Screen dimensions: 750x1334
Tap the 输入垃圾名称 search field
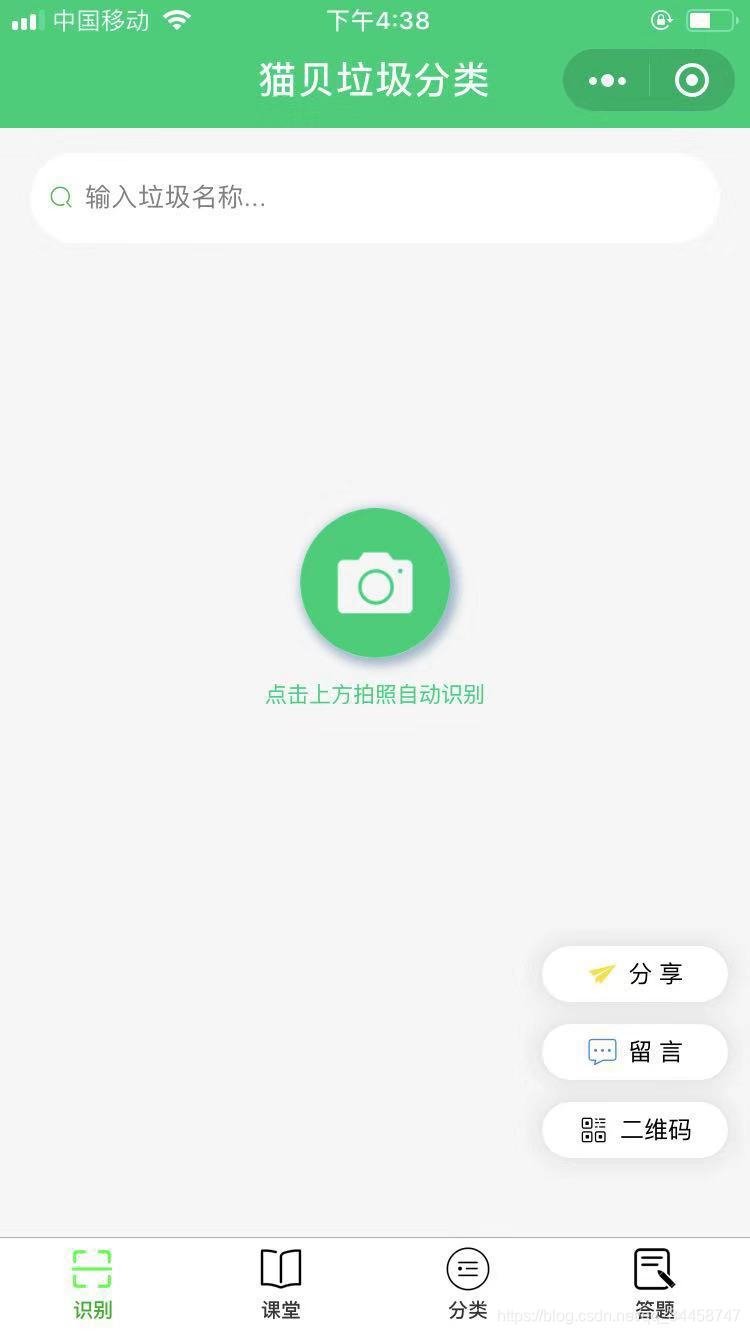pos(375,197)
